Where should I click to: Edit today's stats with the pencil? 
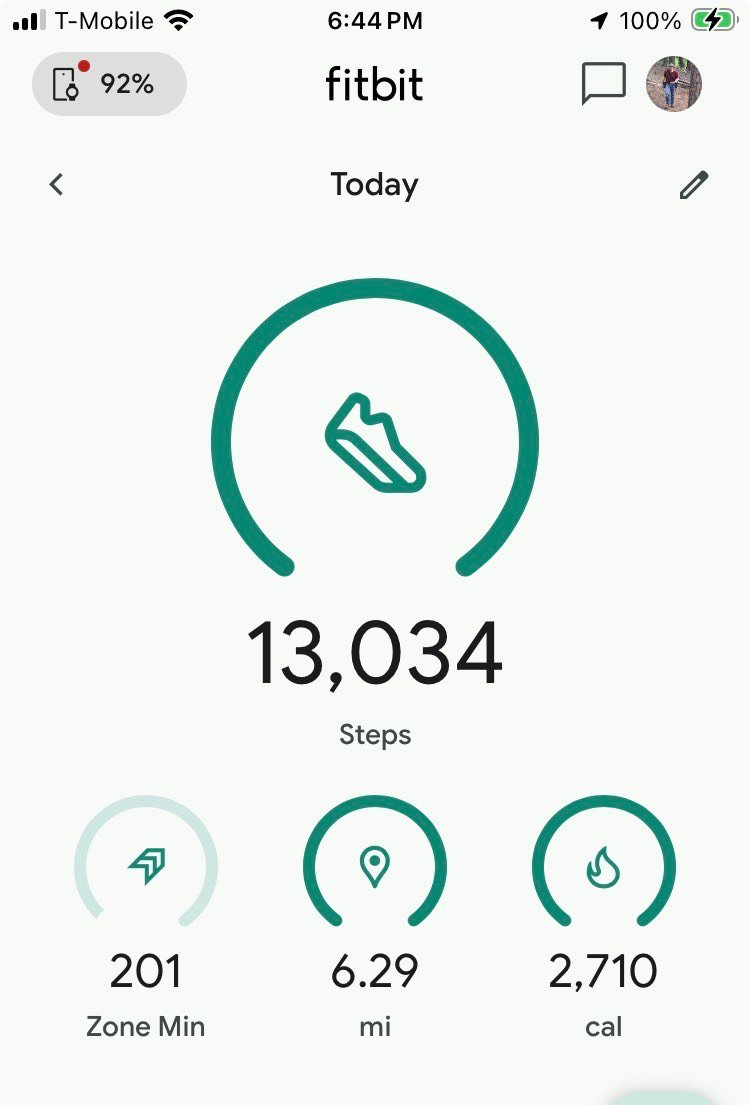pyautogui.click(x=693, y=185)
